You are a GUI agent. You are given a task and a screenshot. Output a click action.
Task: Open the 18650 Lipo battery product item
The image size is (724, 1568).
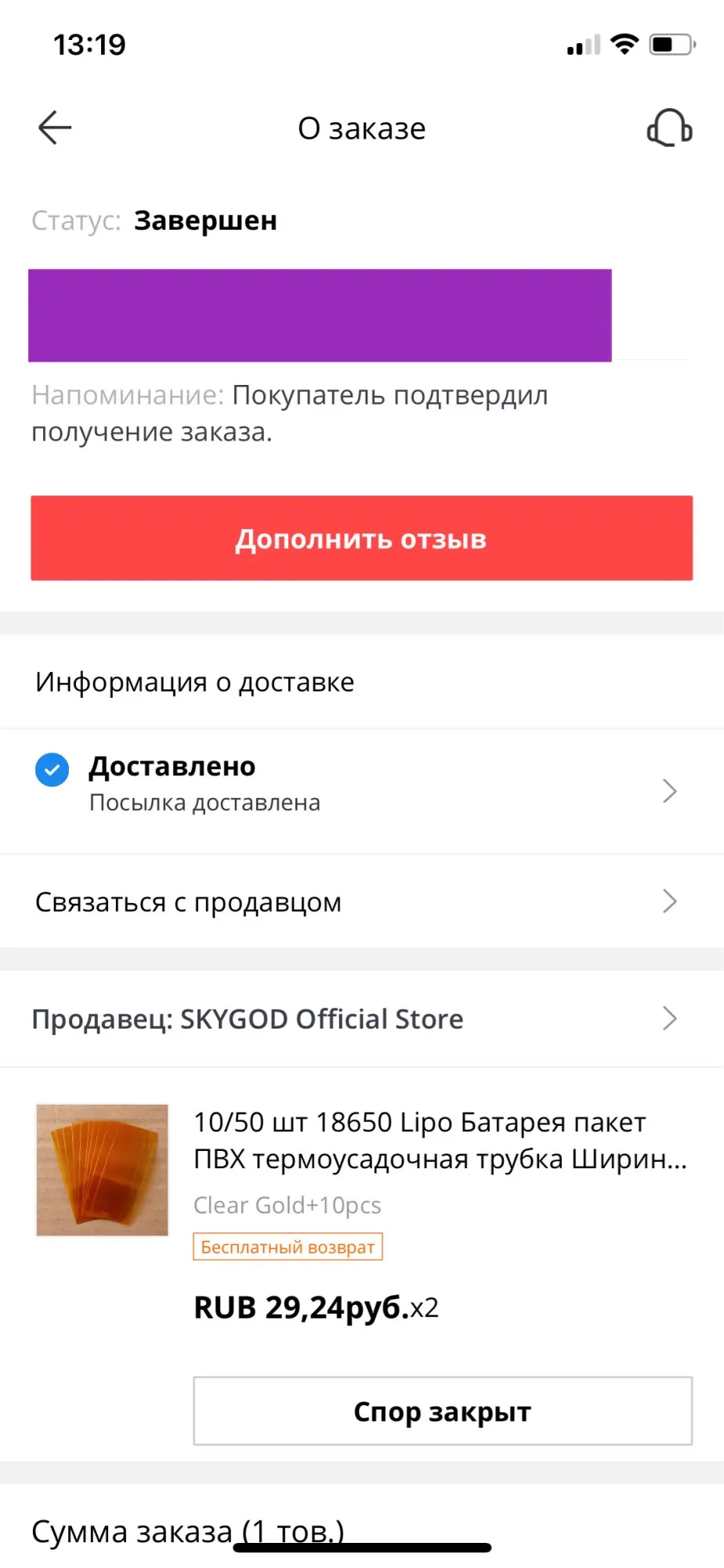coord(439,1141)
